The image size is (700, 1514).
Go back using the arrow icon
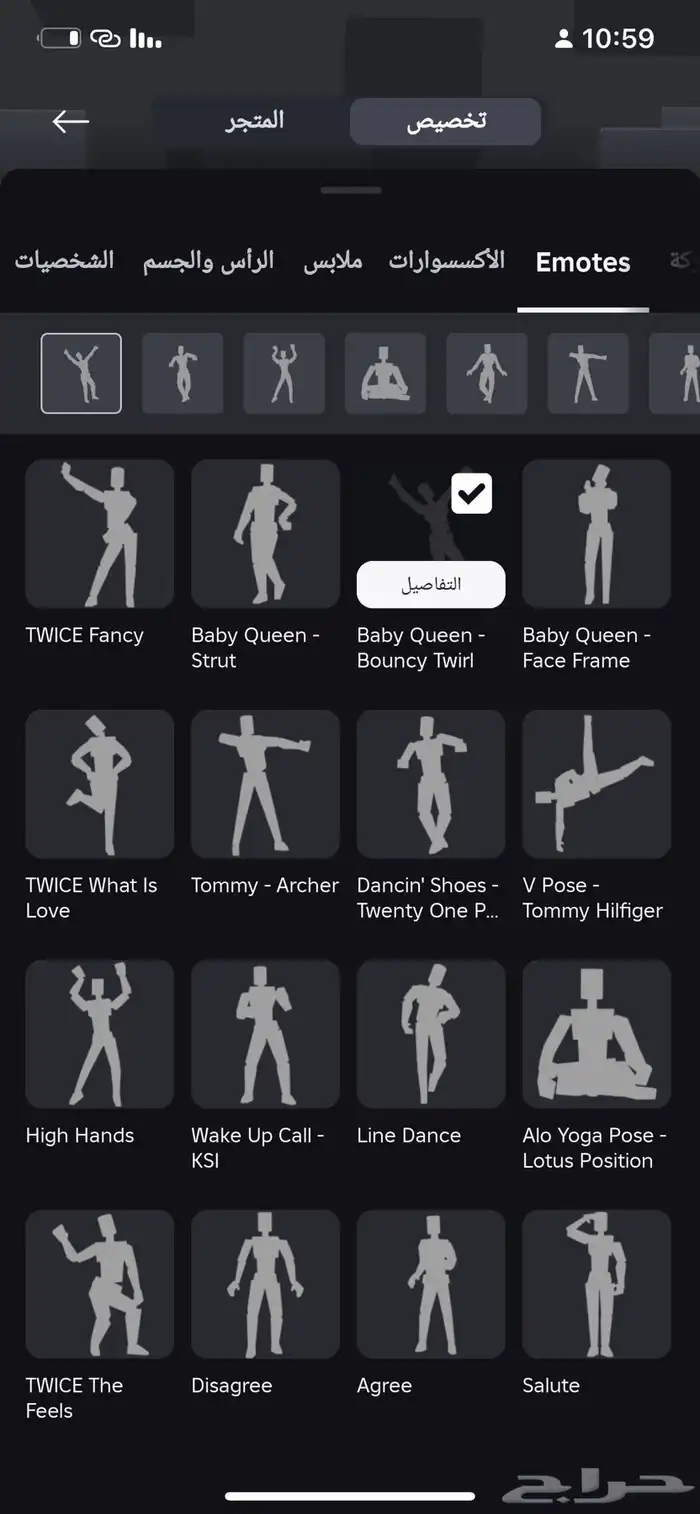[71, 122]
